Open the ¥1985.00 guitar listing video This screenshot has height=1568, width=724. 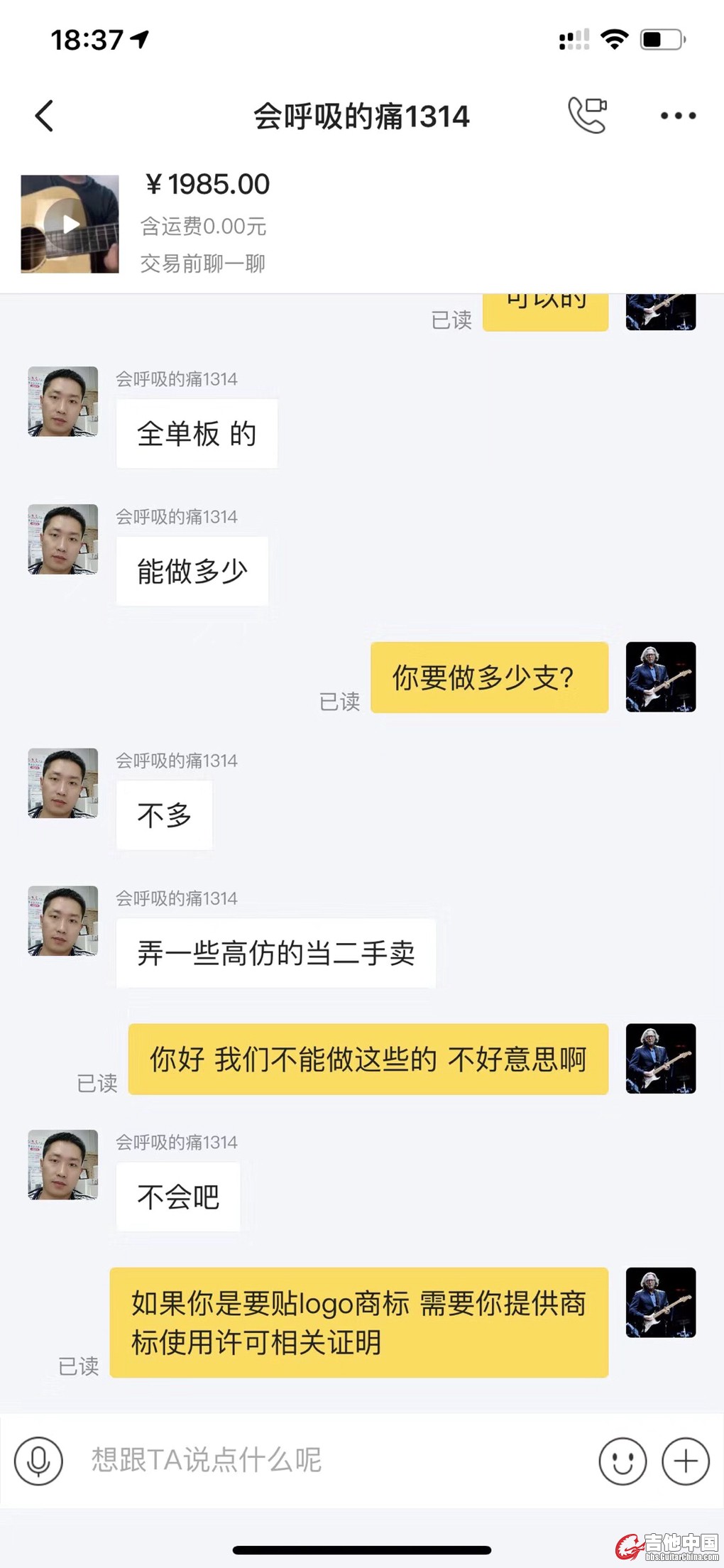pos(70,224)
